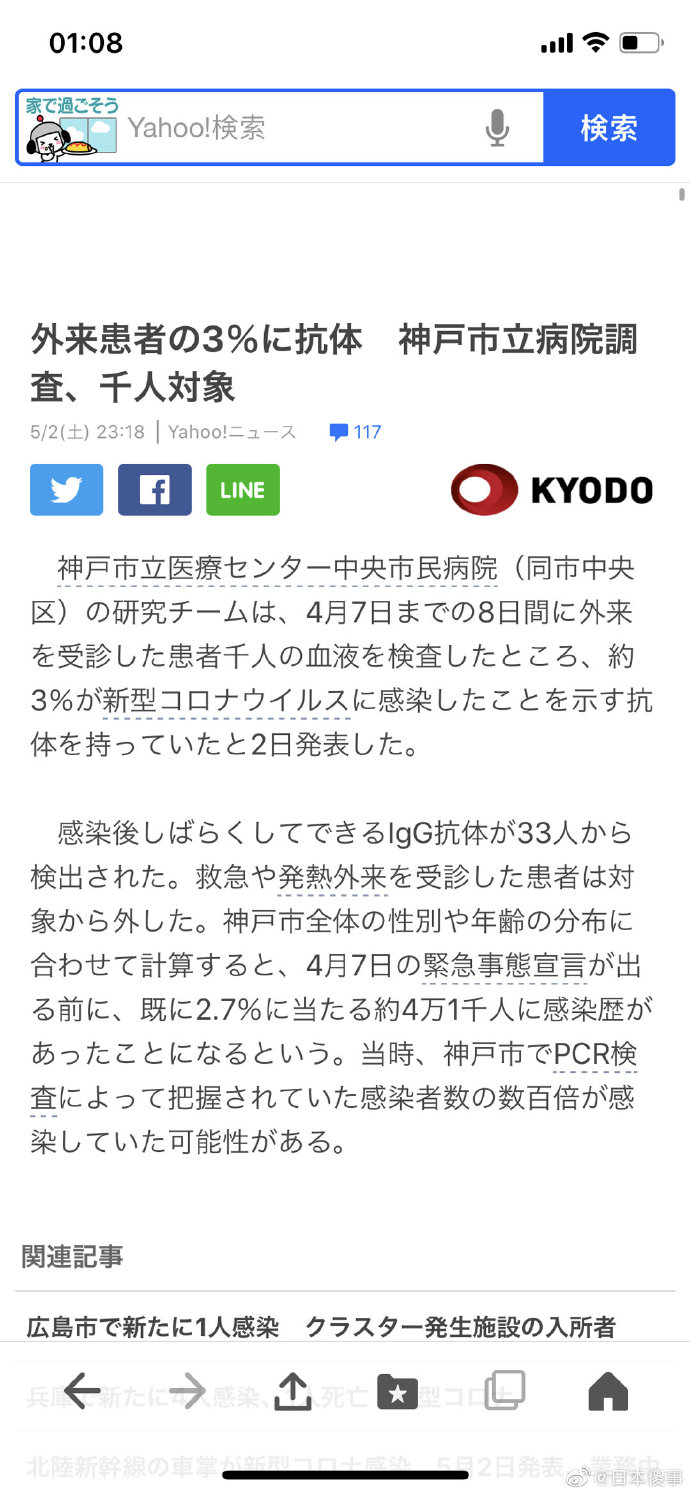Open the 117 comments

pos(356,432)
